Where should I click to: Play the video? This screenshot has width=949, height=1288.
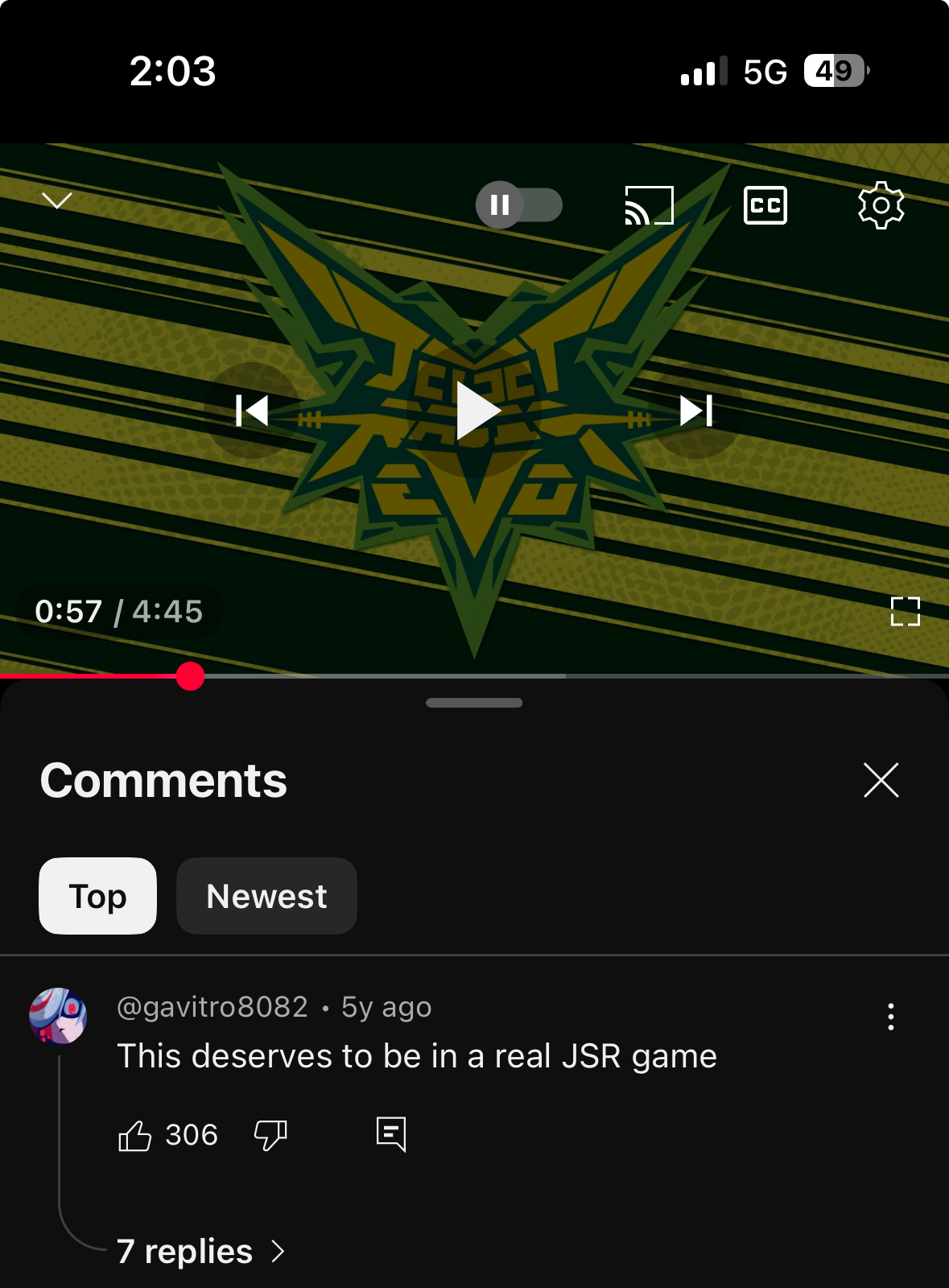coord(475,411)
